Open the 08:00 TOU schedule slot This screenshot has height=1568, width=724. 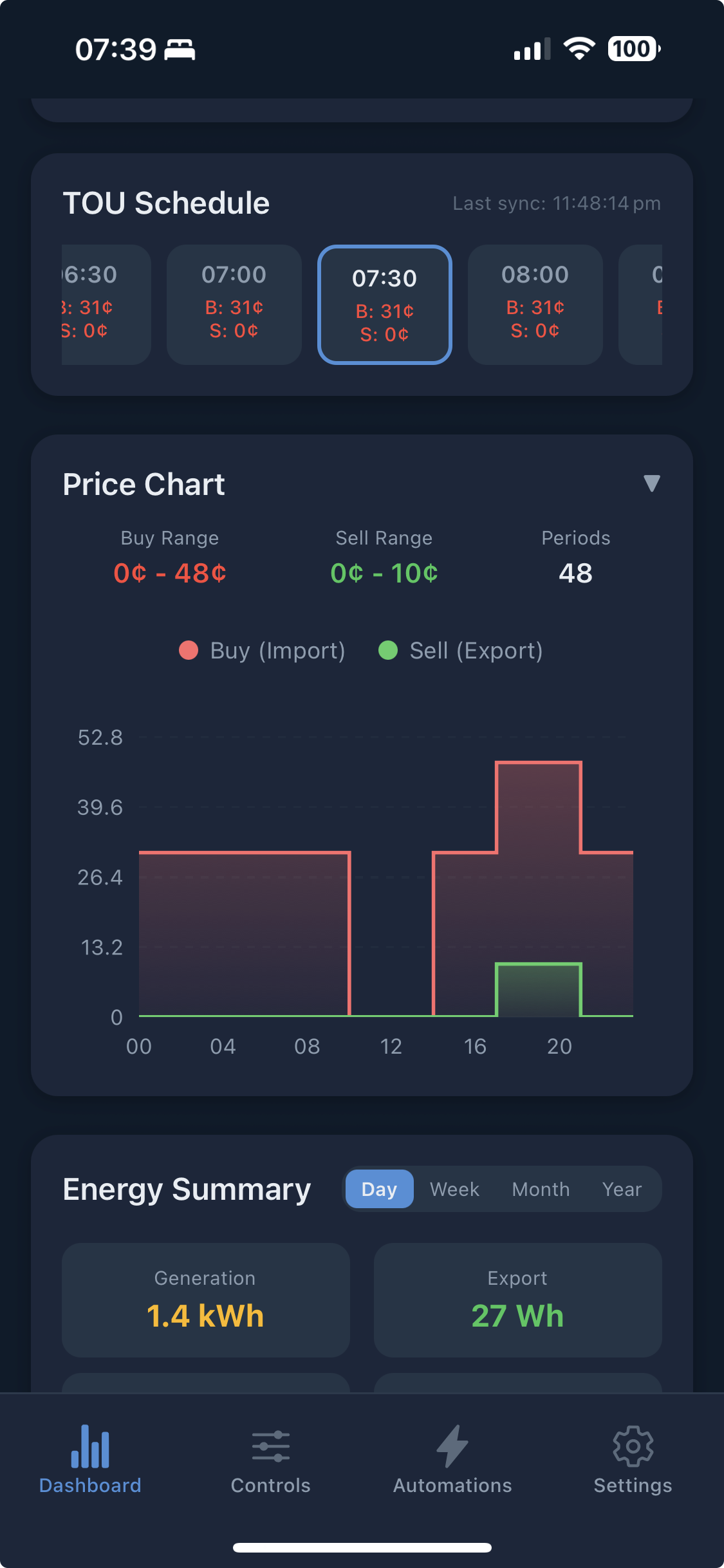535,304
